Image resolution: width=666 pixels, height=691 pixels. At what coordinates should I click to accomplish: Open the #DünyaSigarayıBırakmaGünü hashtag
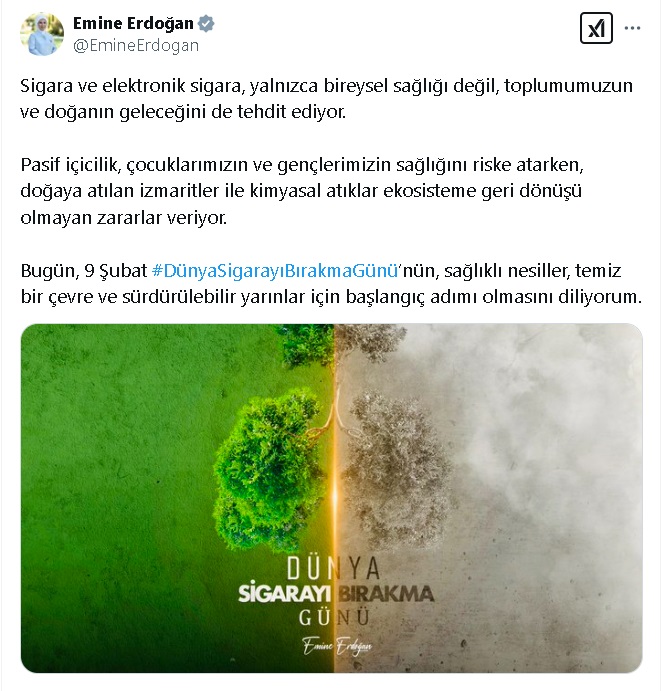[x=275, y=271]
